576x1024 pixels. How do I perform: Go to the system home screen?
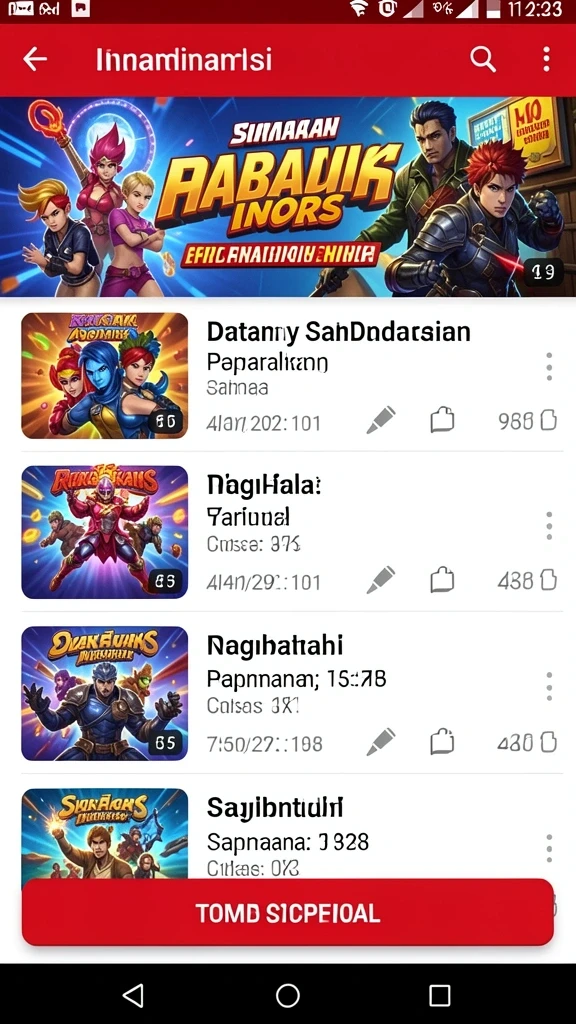point(288,995)
